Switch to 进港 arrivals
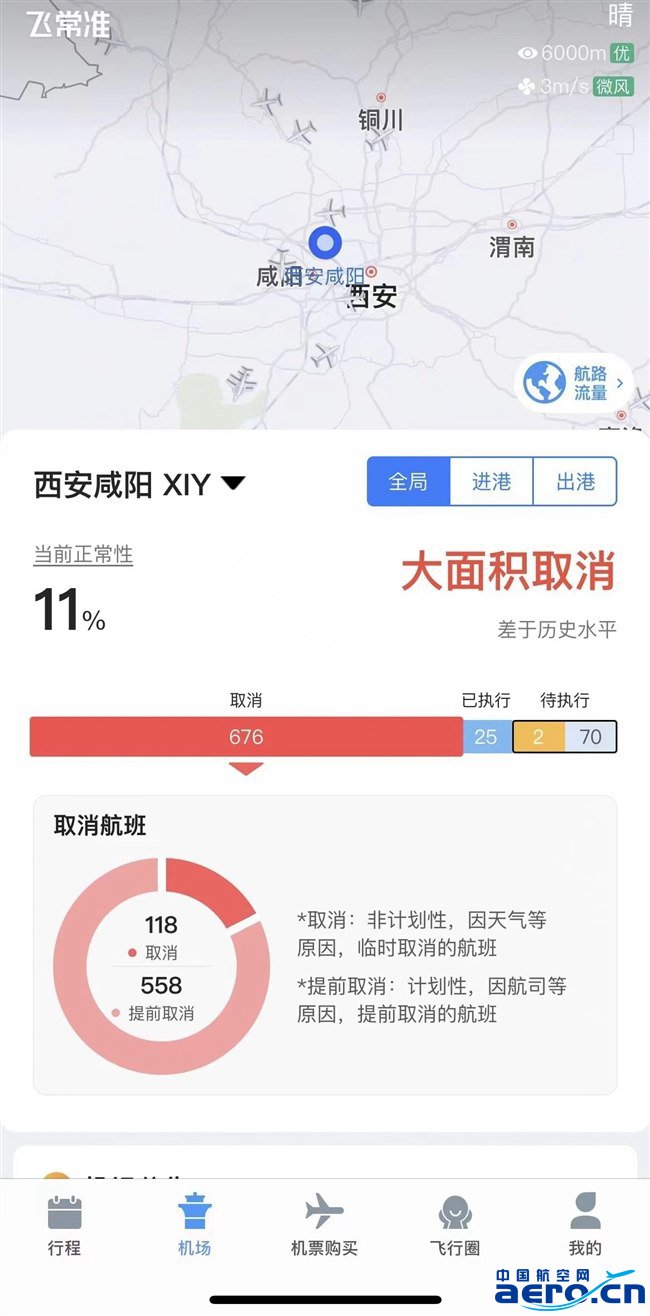Viewport: 650px width, 1316px height. click(x=491, y=482)
